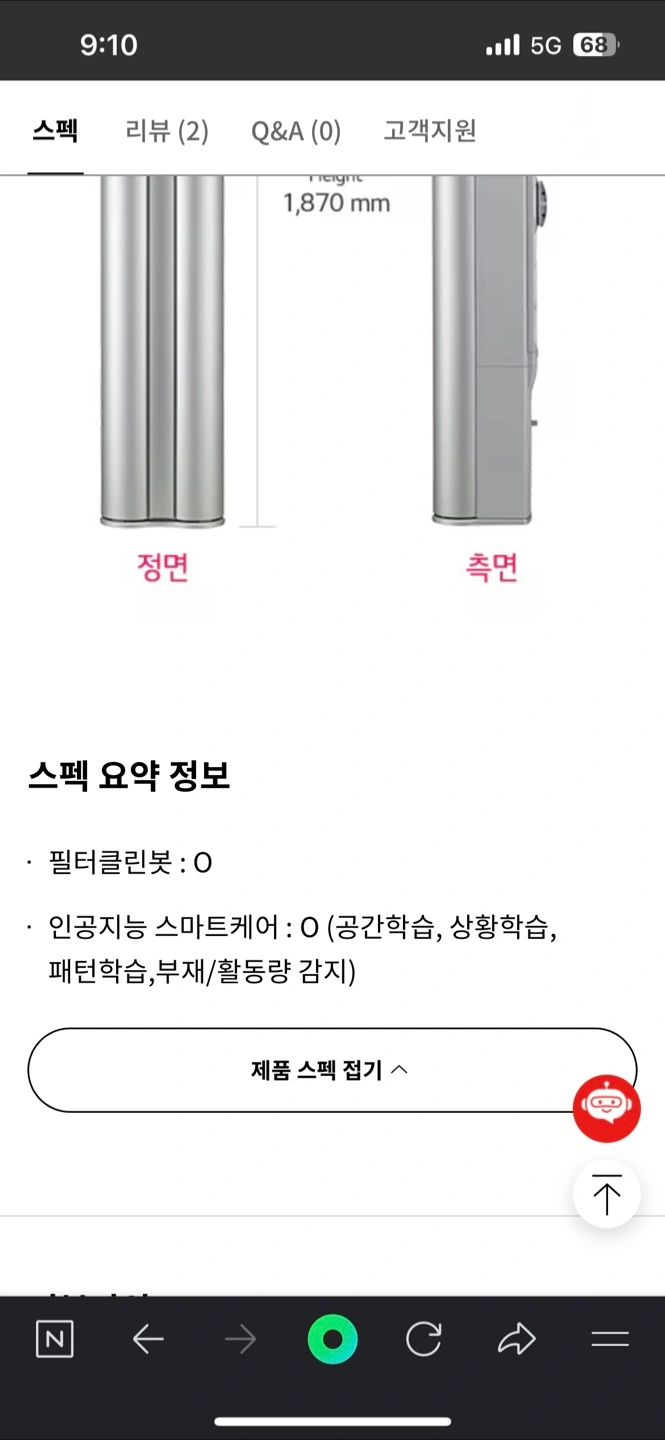Open the browser hamburger menu
665x1440 pixels.
point(610,1340)
